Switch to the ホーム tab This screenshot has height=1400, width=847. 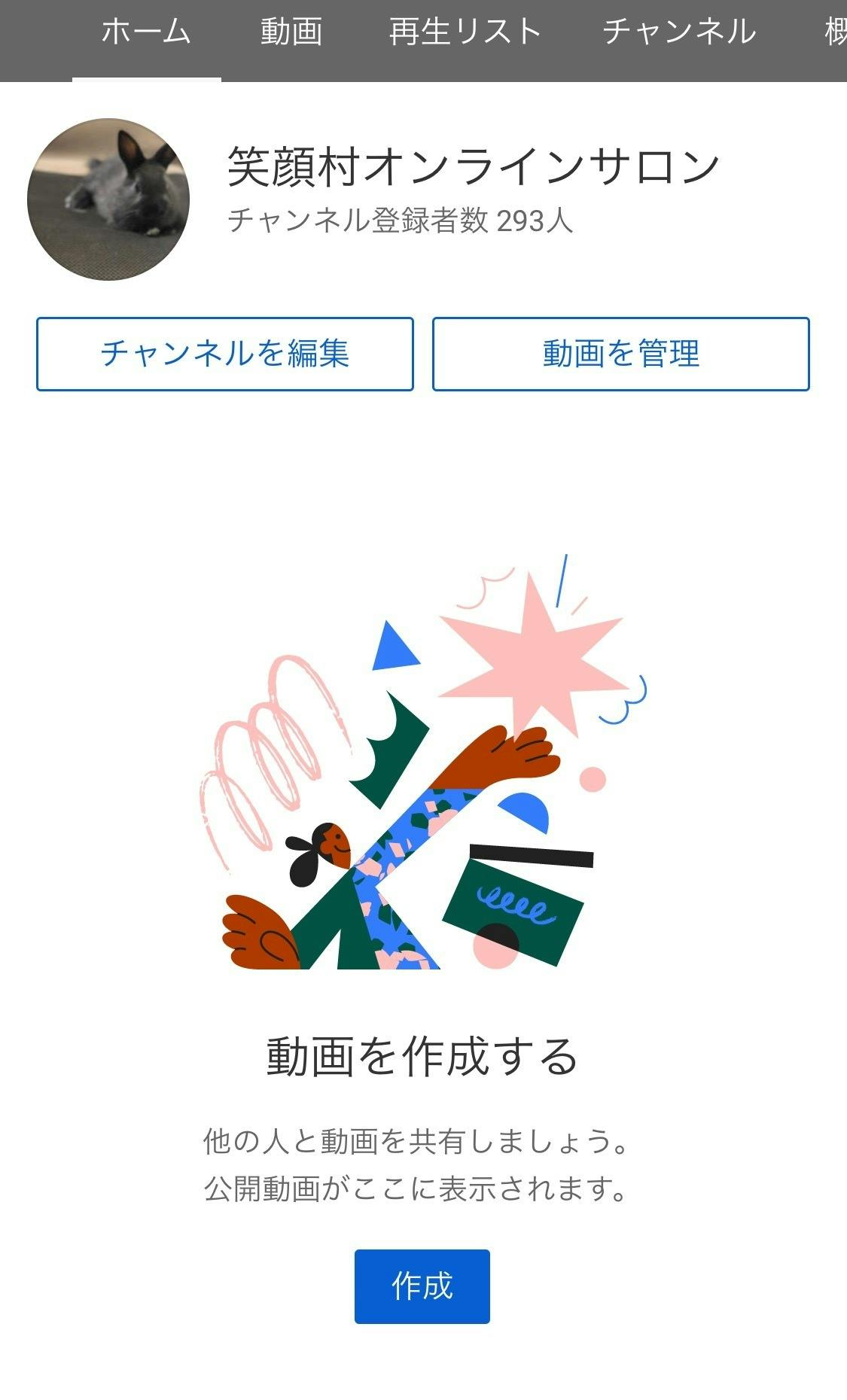[x=146, y=33]
